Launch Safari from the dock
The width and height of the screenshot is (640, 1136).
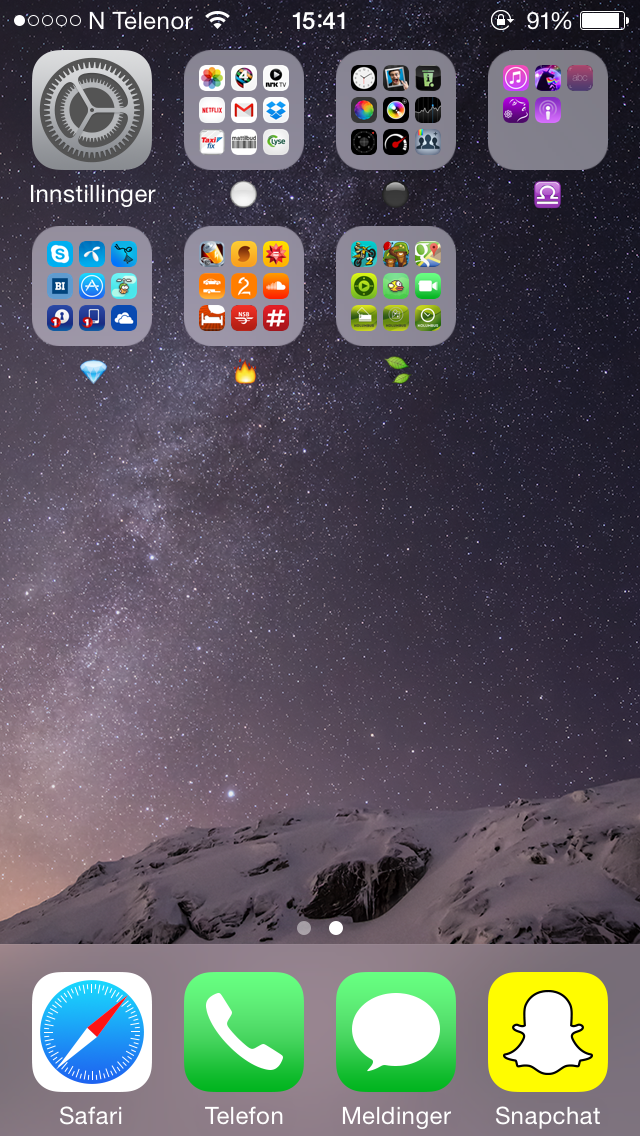[92, 1032]
